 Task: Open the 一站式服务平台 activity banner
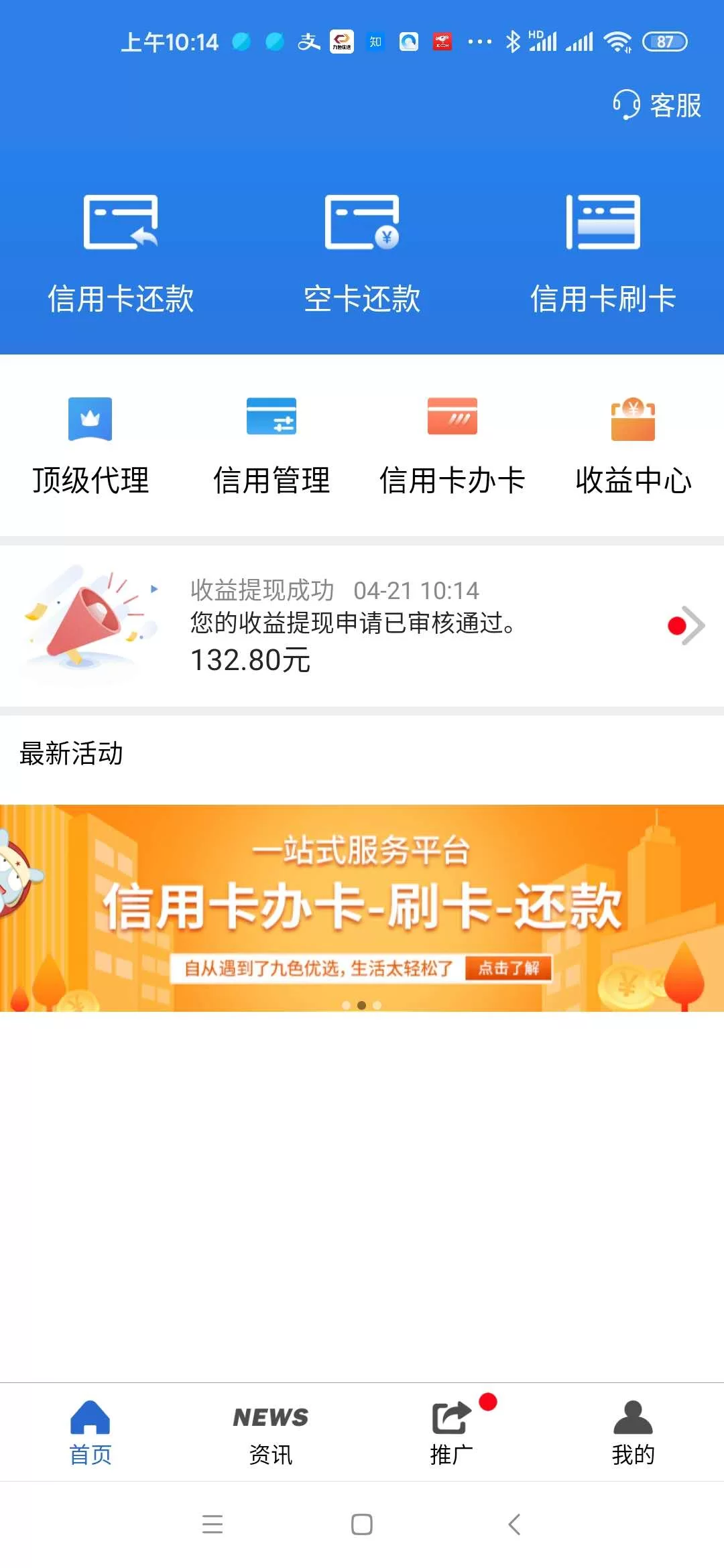point(362,908)
